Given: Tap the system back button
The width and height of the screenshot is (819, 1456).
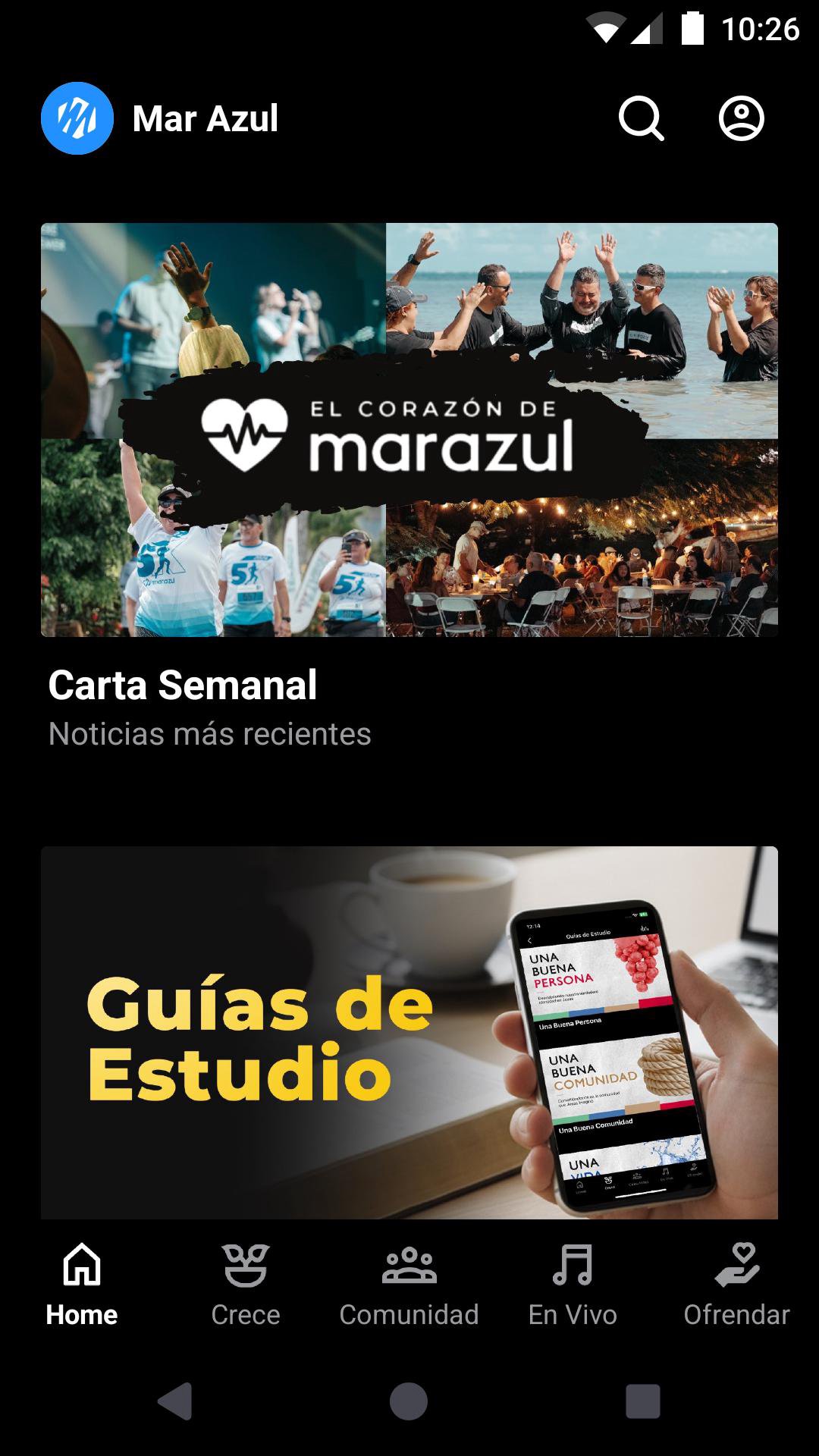Looking at the screenshot, I should pos(175,1401).
